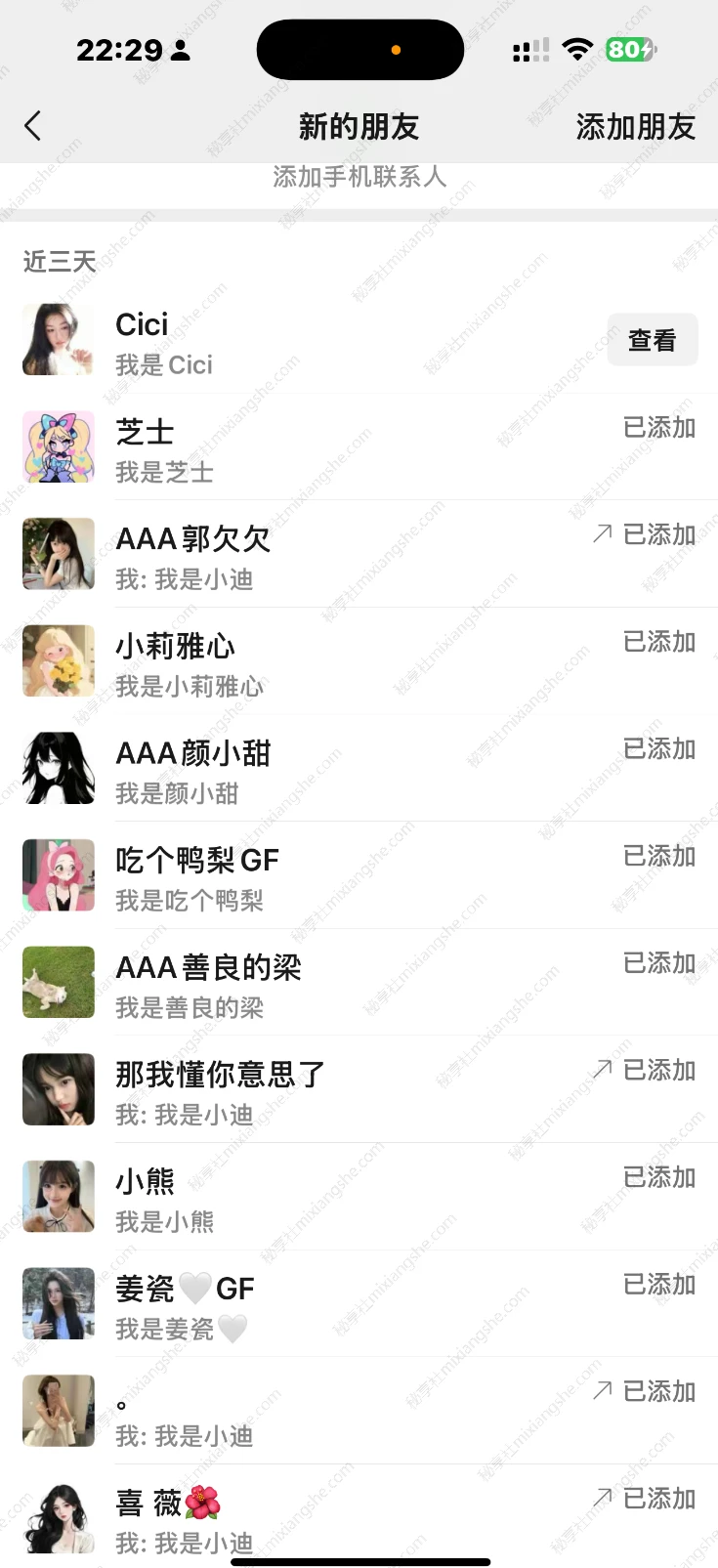Tap 查看 for Cici's friend request
The image size is (718, 1568).
coord(653,340)
